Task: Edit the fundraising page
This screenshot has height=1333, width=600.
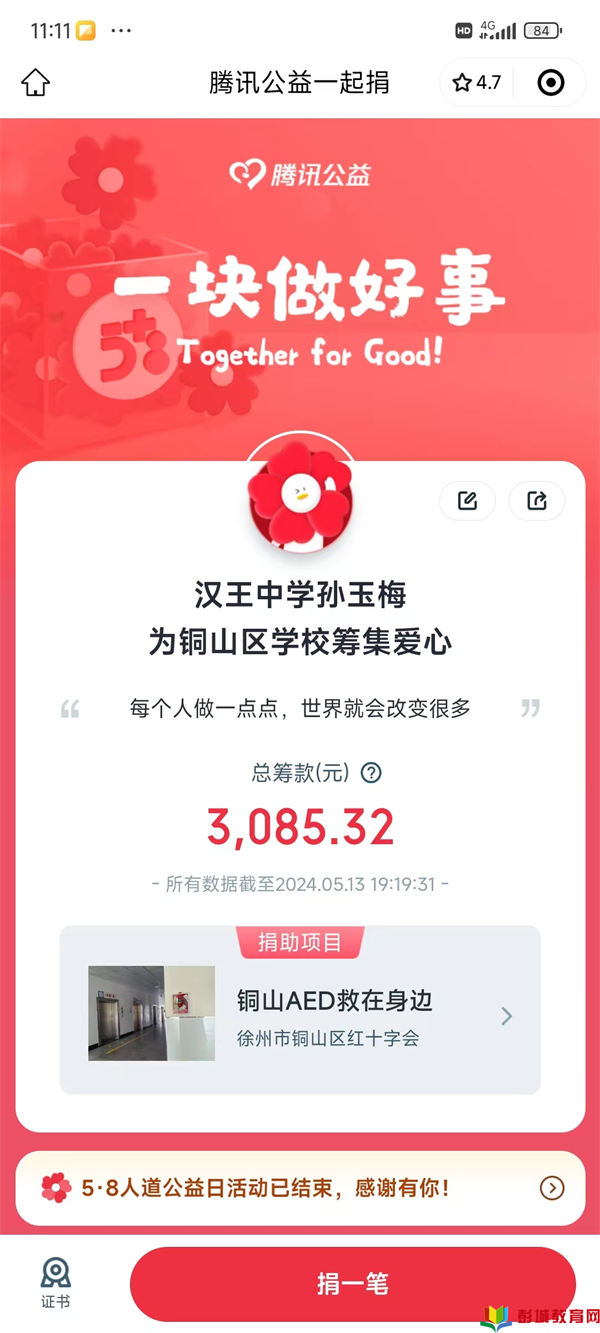Action: coord(467,501)
